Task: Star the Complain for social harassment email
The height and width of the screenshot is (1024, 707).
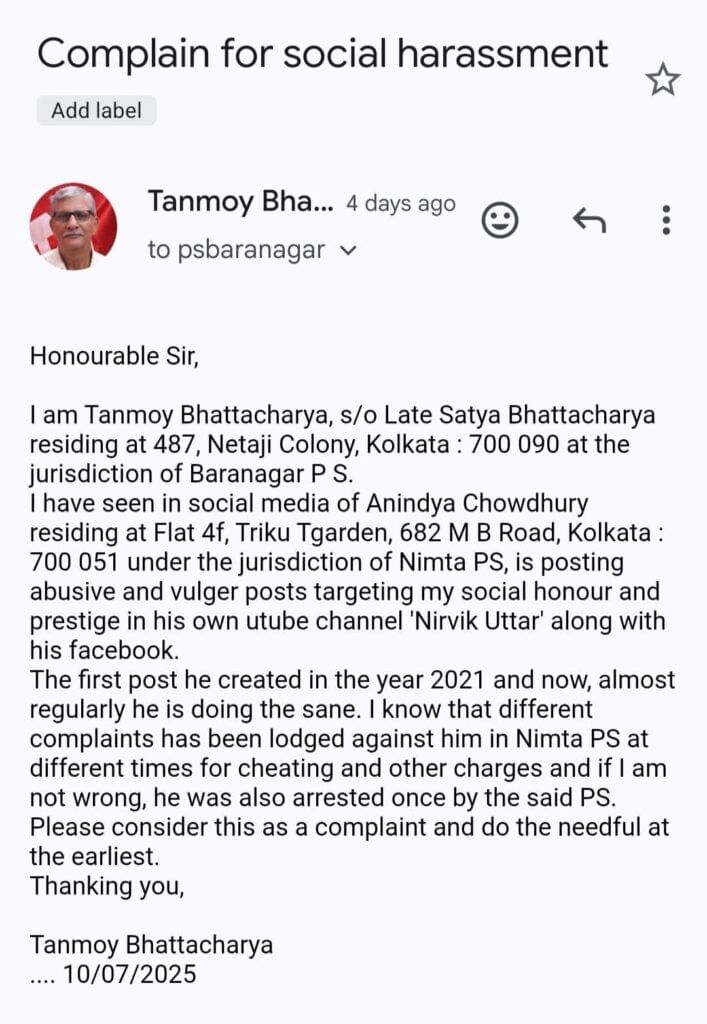Action: tap(662, 79)
